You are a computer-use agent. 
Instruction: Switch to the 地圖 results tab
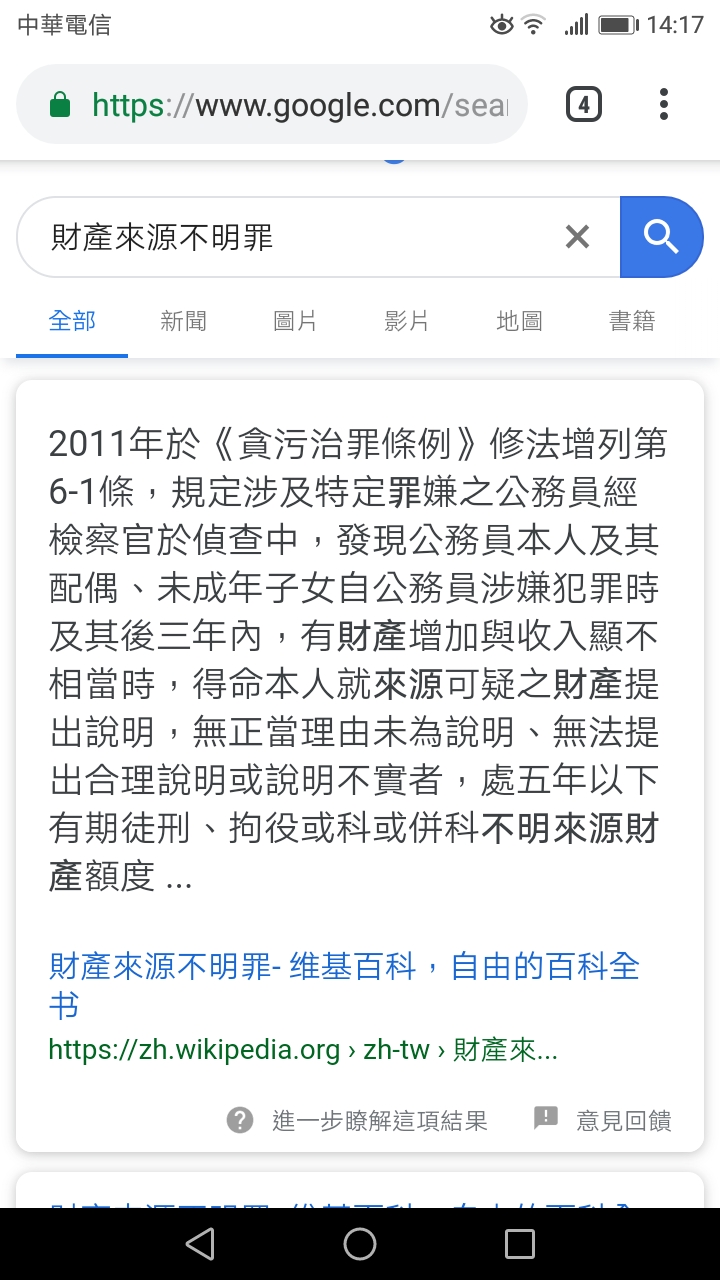tap(520, 321)
